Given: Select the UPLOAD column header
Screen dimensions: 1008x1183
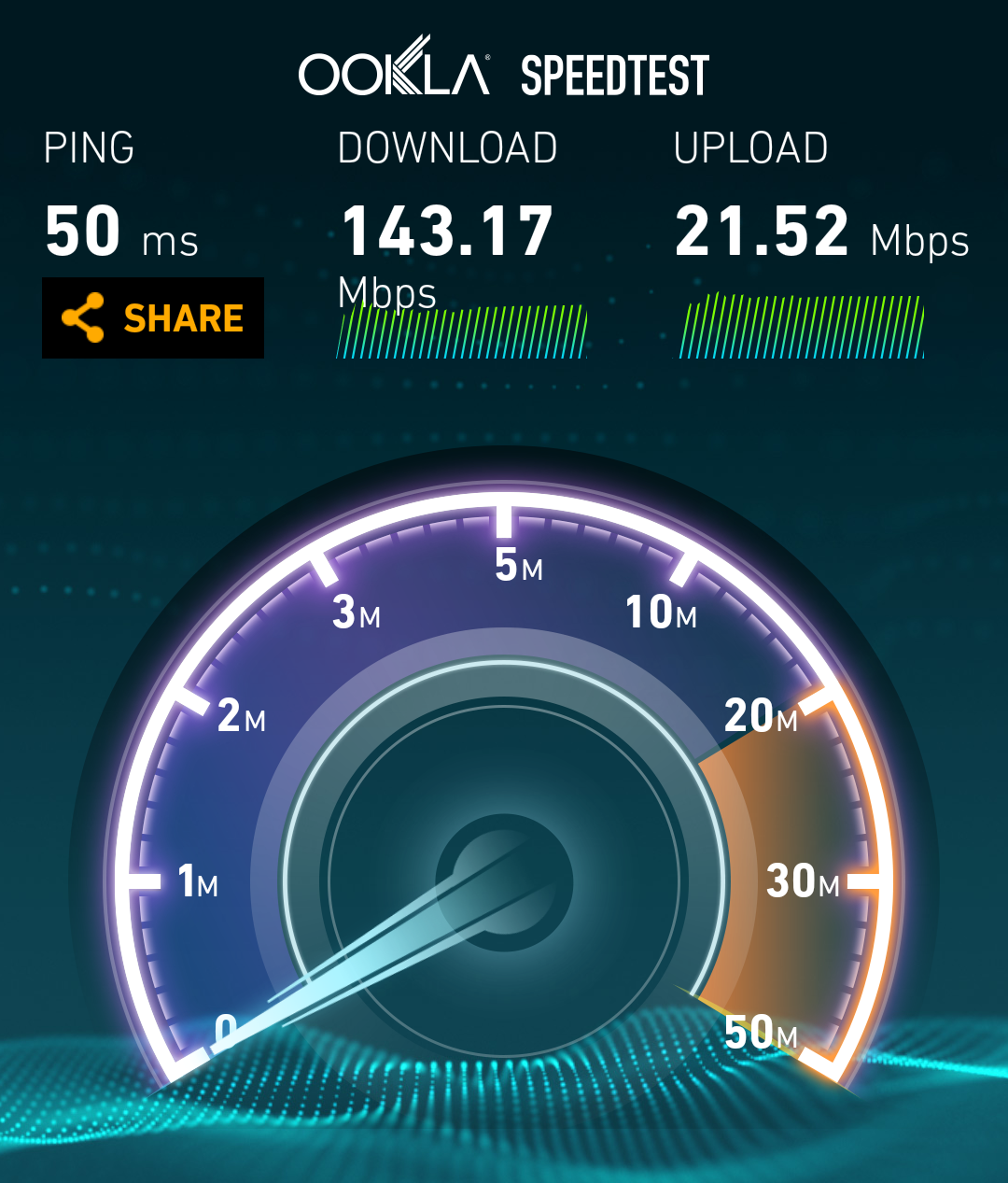Looking at the screenshot, I should coord(751,148).
